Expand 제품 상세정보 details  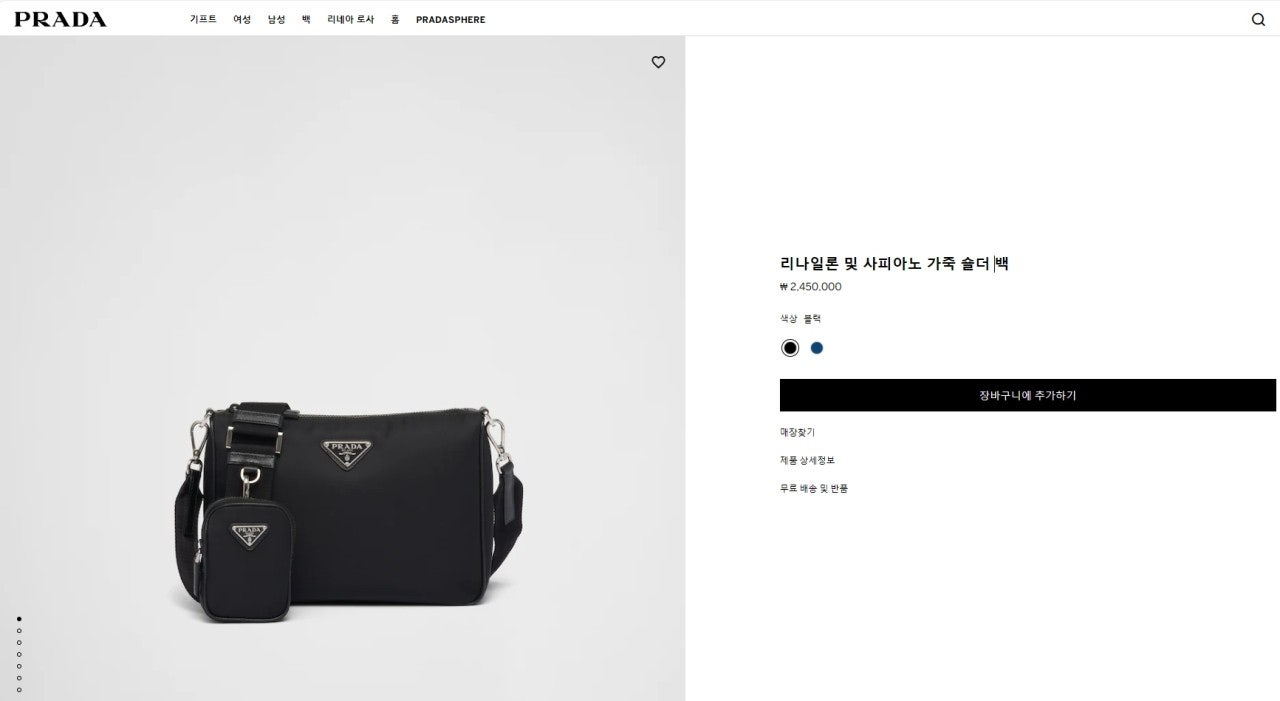(807, 460)
